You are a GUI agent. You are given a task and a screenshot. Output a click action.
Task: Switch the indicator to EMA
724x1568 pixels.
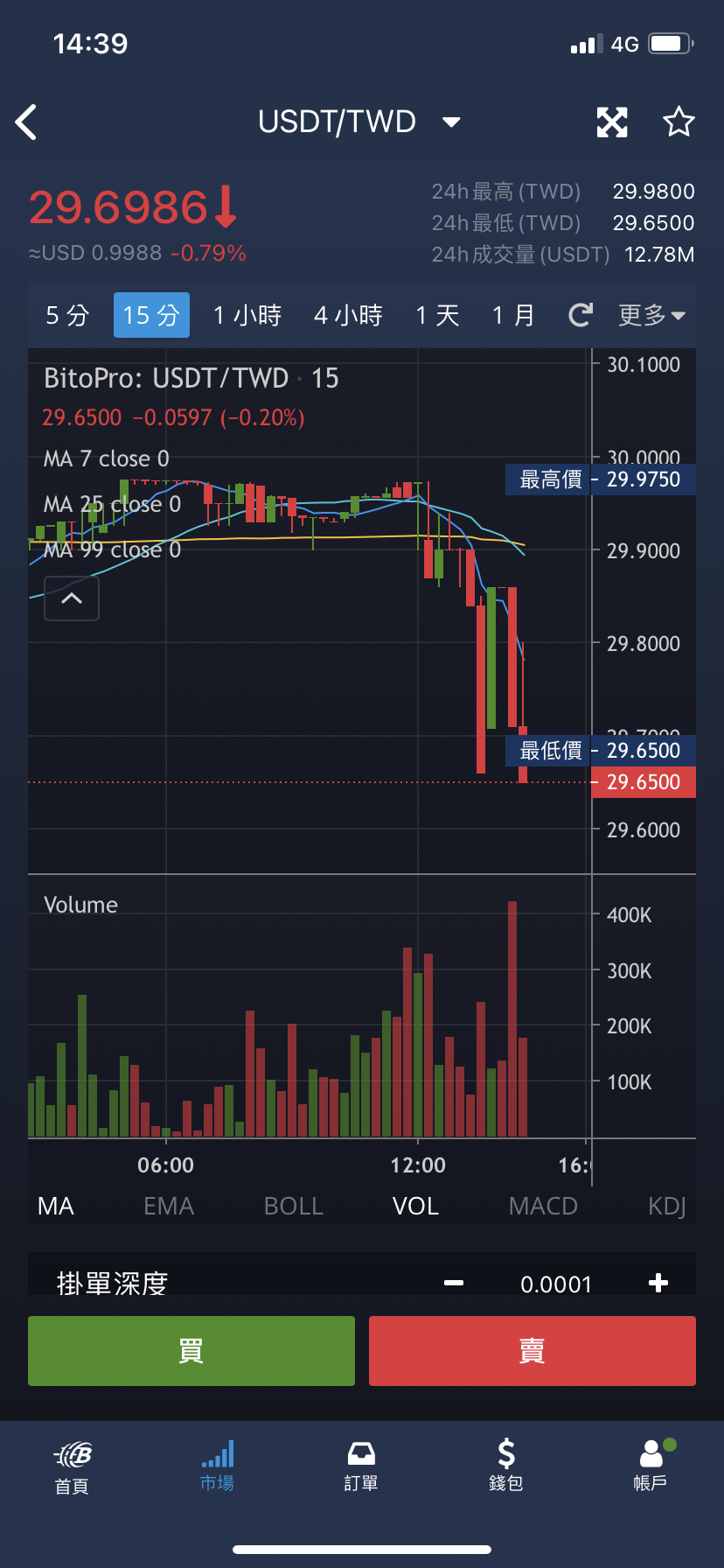(x=169, y=1206)
